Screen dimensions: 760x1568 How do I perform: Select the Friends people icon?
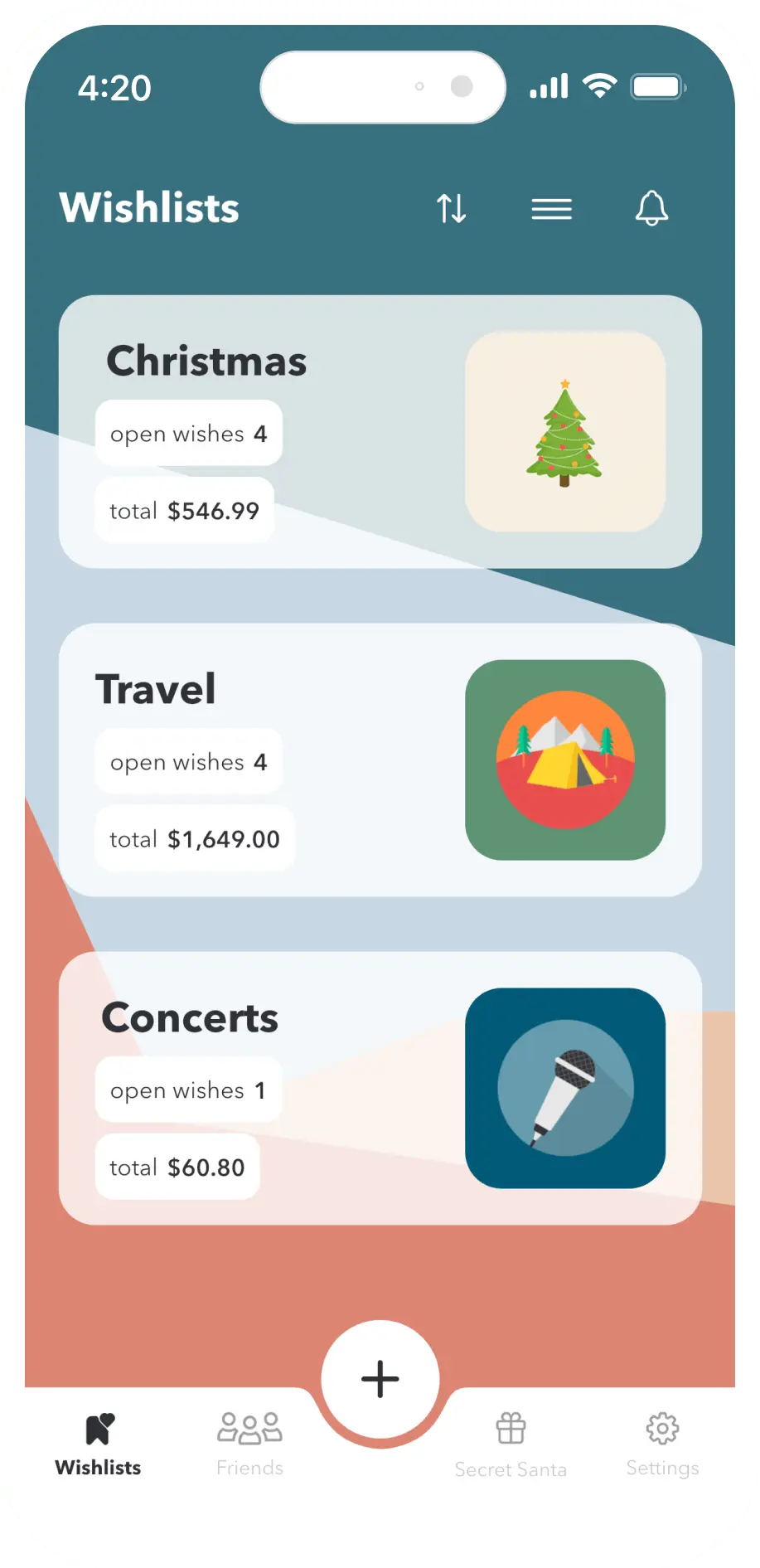[249, 1427]
